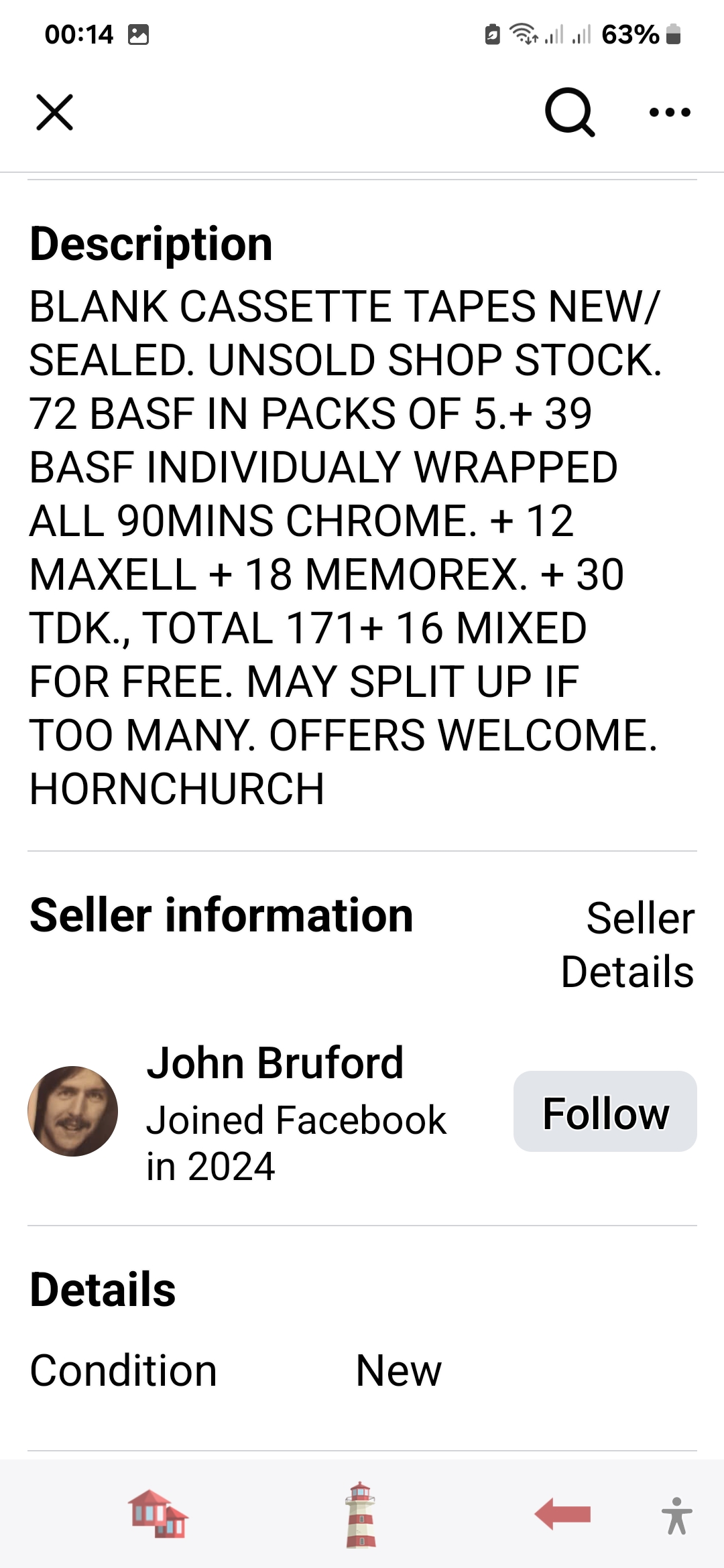
Task: Close the listing with the X
Action: pyautogui.click(x=54, y=112)
